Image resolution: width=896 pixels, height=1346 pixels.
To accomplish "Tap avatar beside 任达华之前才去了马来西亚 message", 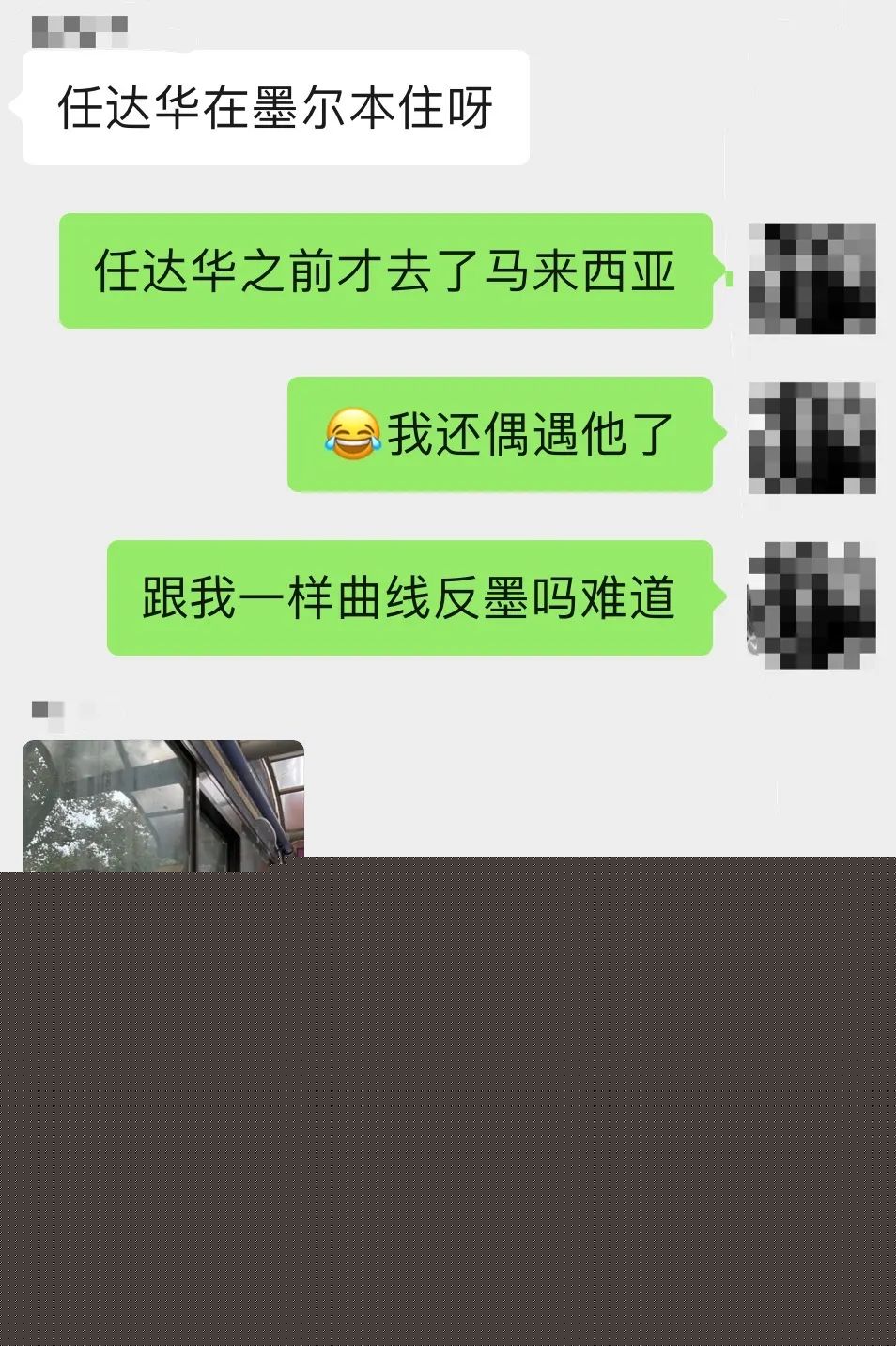I will tap(811, 279).
